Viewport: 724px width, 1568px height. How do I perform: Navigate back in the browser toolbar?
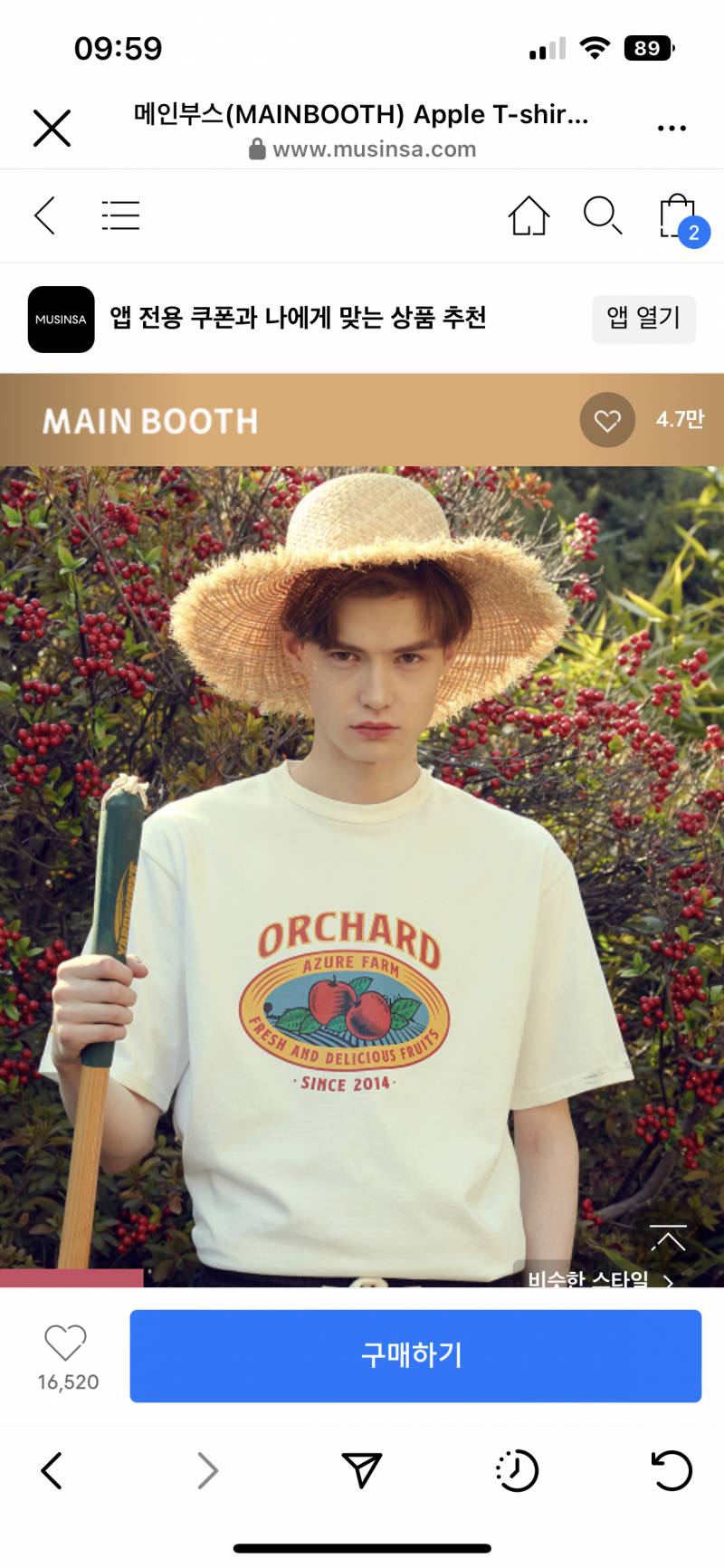pyautogui.click(x=52, y=1470)
